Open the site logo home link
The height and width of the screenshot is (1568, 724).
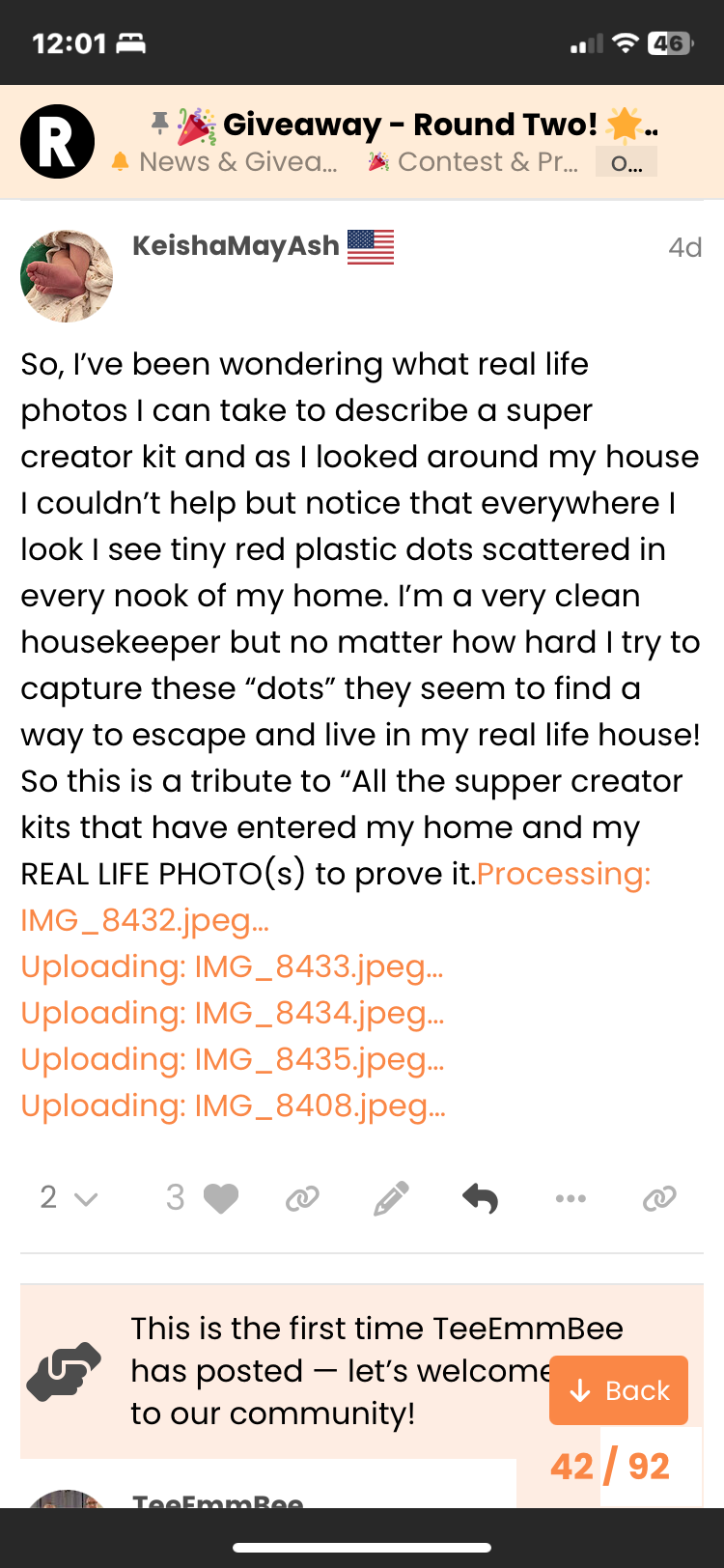58,142
